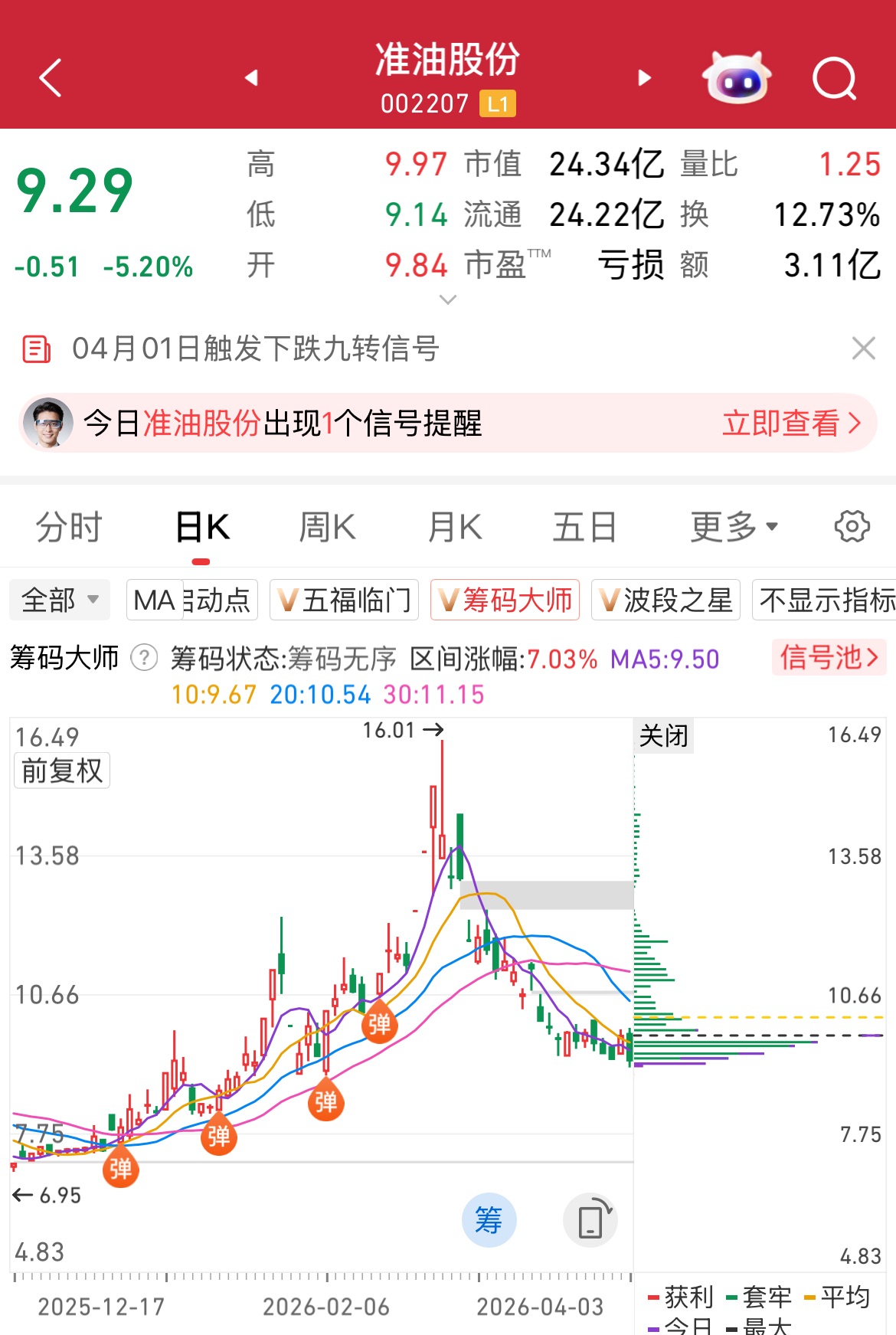Tap the 前复权 adjustment button
Screen dimensions: 896x1335
[62, 770]
